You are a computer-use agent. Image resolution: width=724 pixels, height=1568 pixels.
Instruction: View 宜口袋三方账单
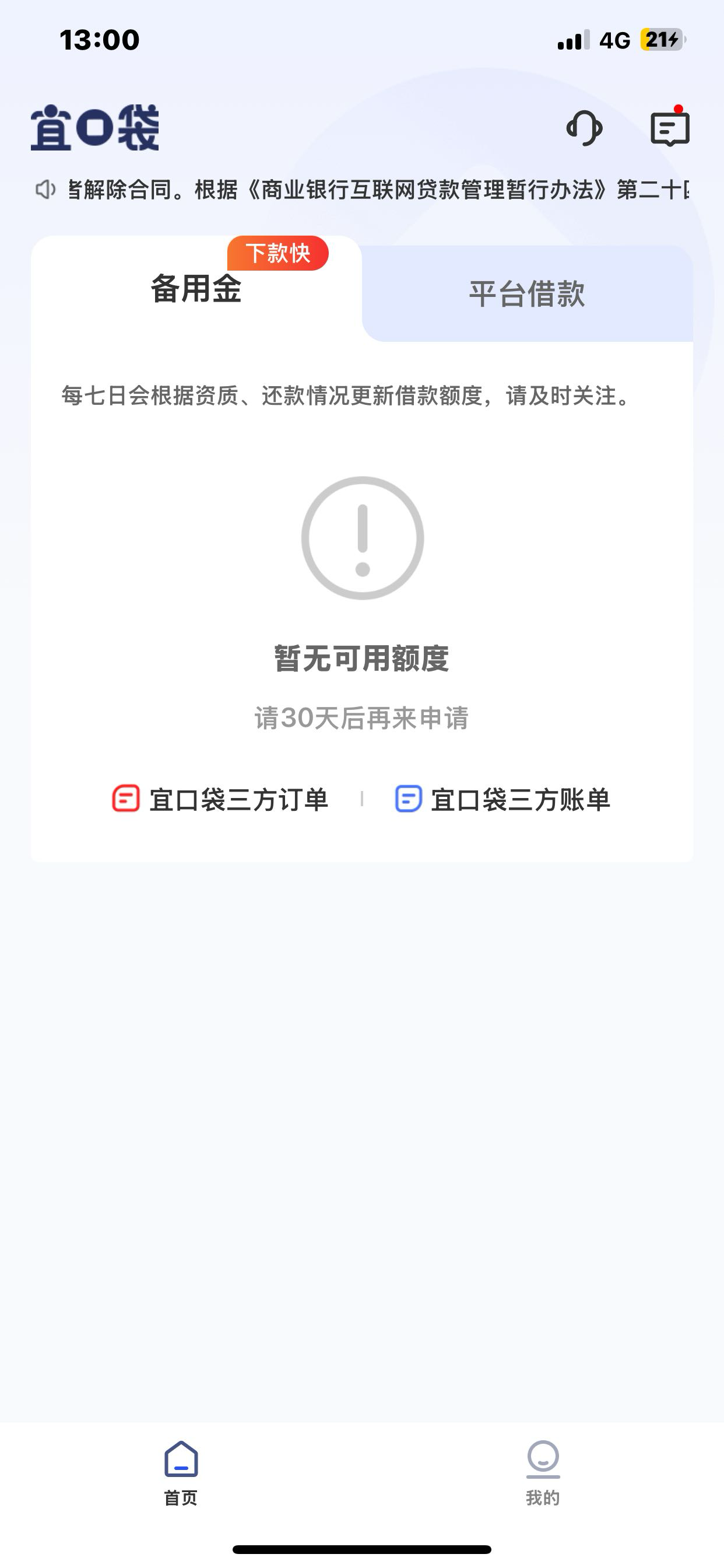tap(502, 799)
